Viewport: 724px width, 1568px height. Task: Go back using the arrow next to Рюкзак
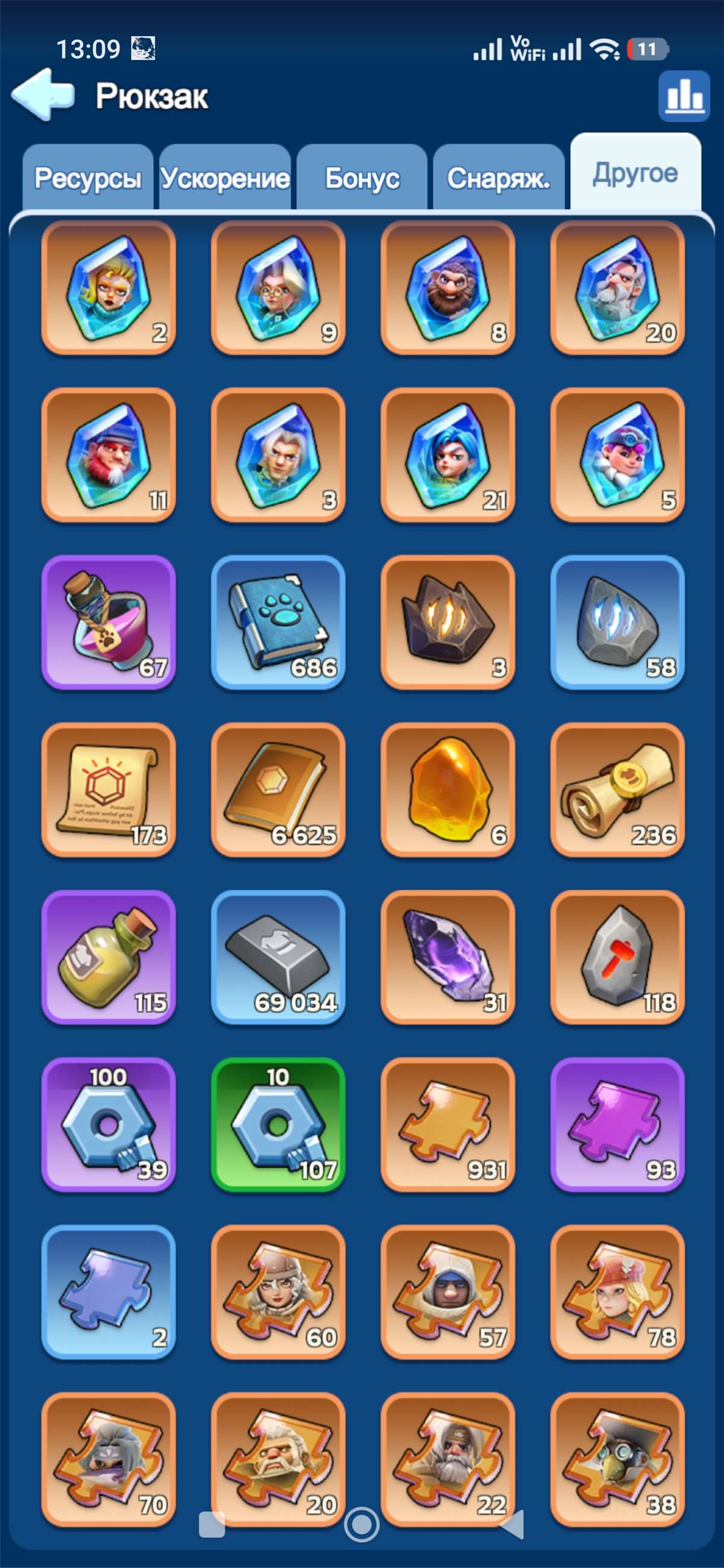click(x=43, y=95)
